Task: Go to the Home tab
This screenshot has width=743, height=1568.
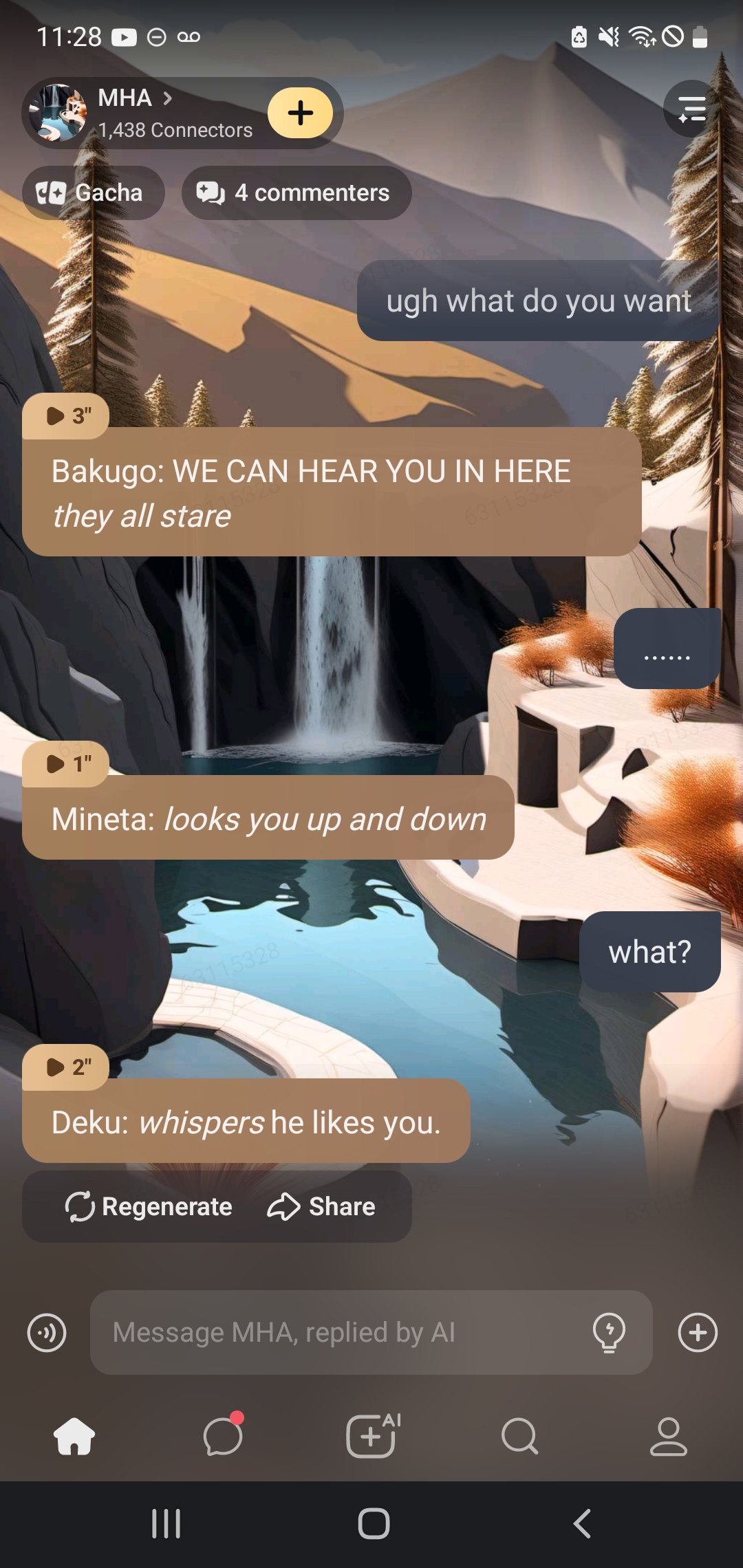Action: pyautogui.click(x=74, y=1437)
